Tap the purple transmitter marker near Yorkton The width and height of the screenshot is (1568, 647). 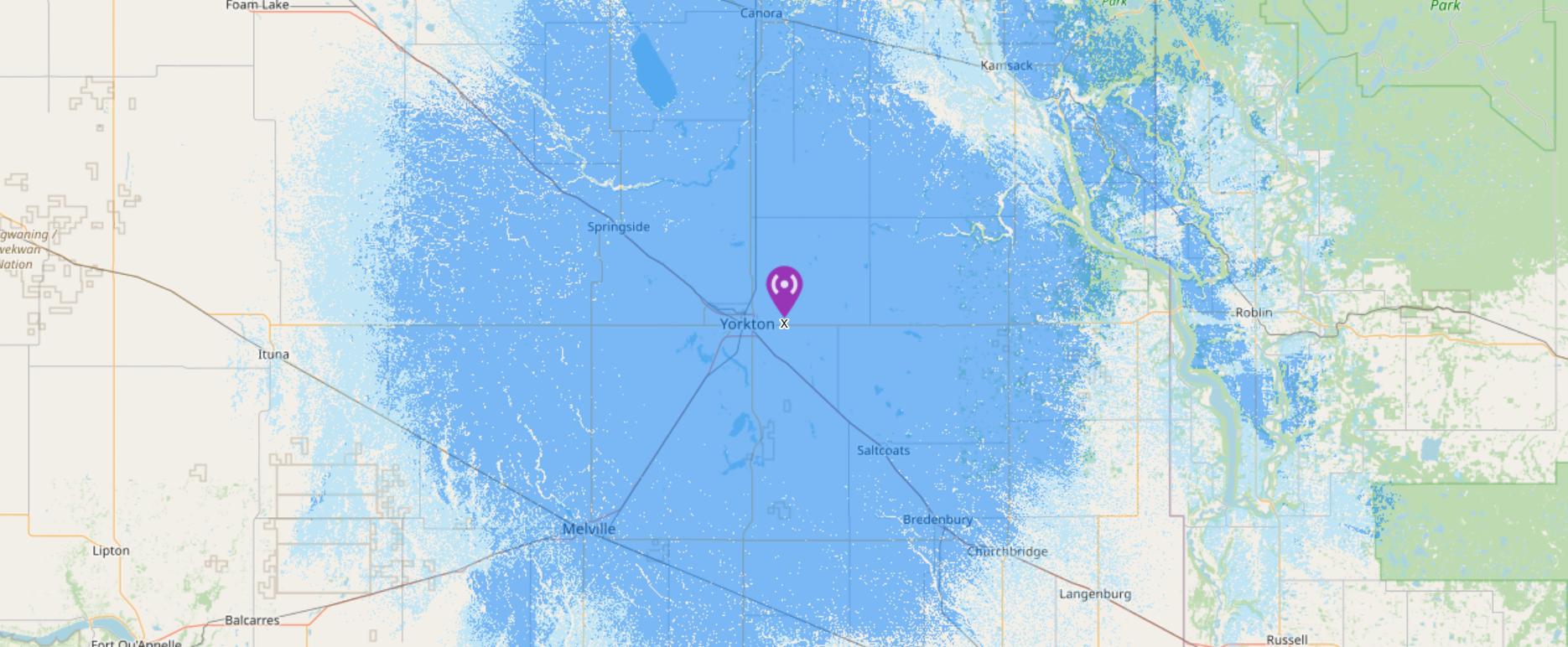click(784, 287)
